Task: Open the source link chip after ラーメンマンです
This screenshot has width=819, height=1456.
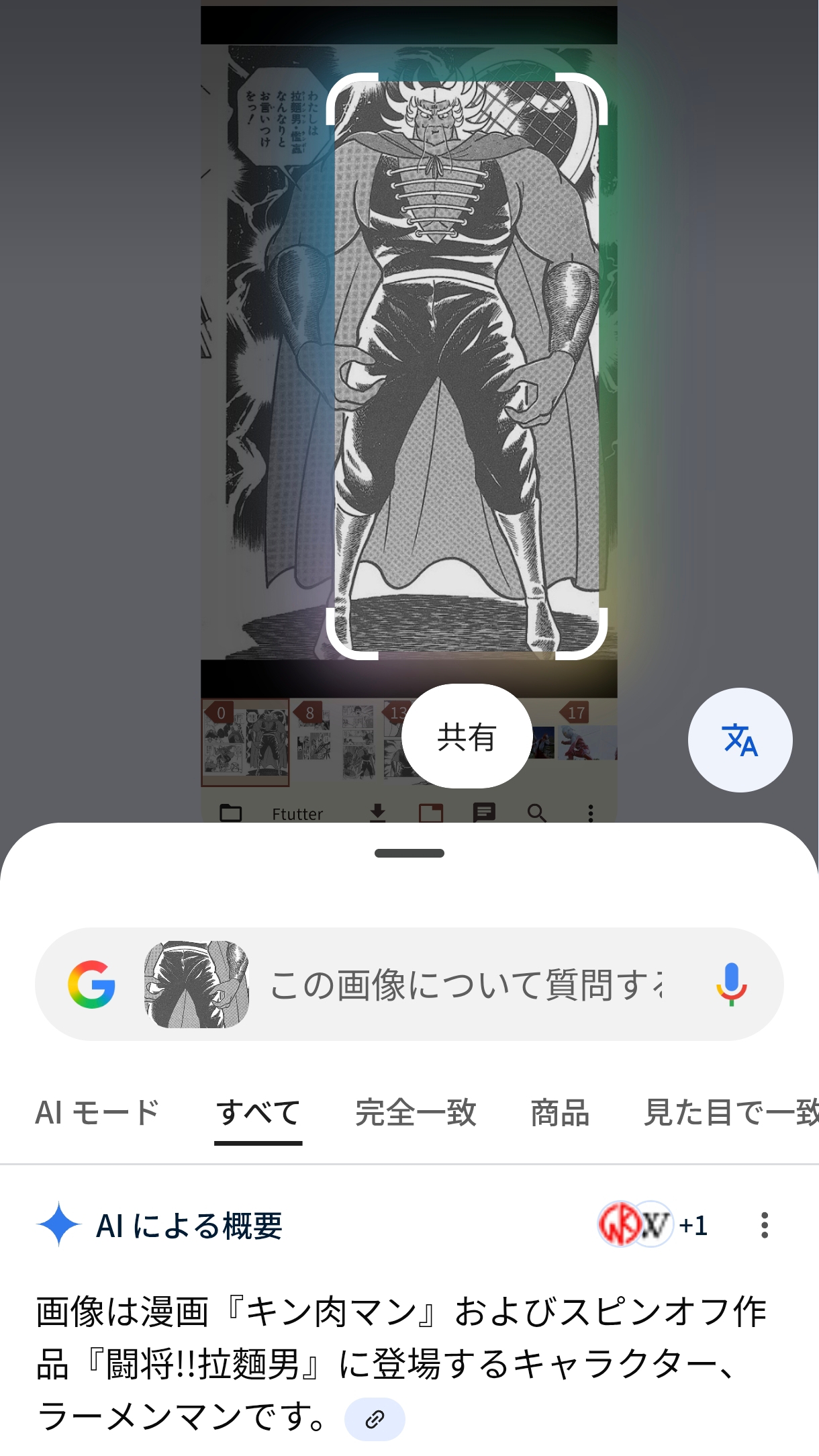Action: [375, 1419]
